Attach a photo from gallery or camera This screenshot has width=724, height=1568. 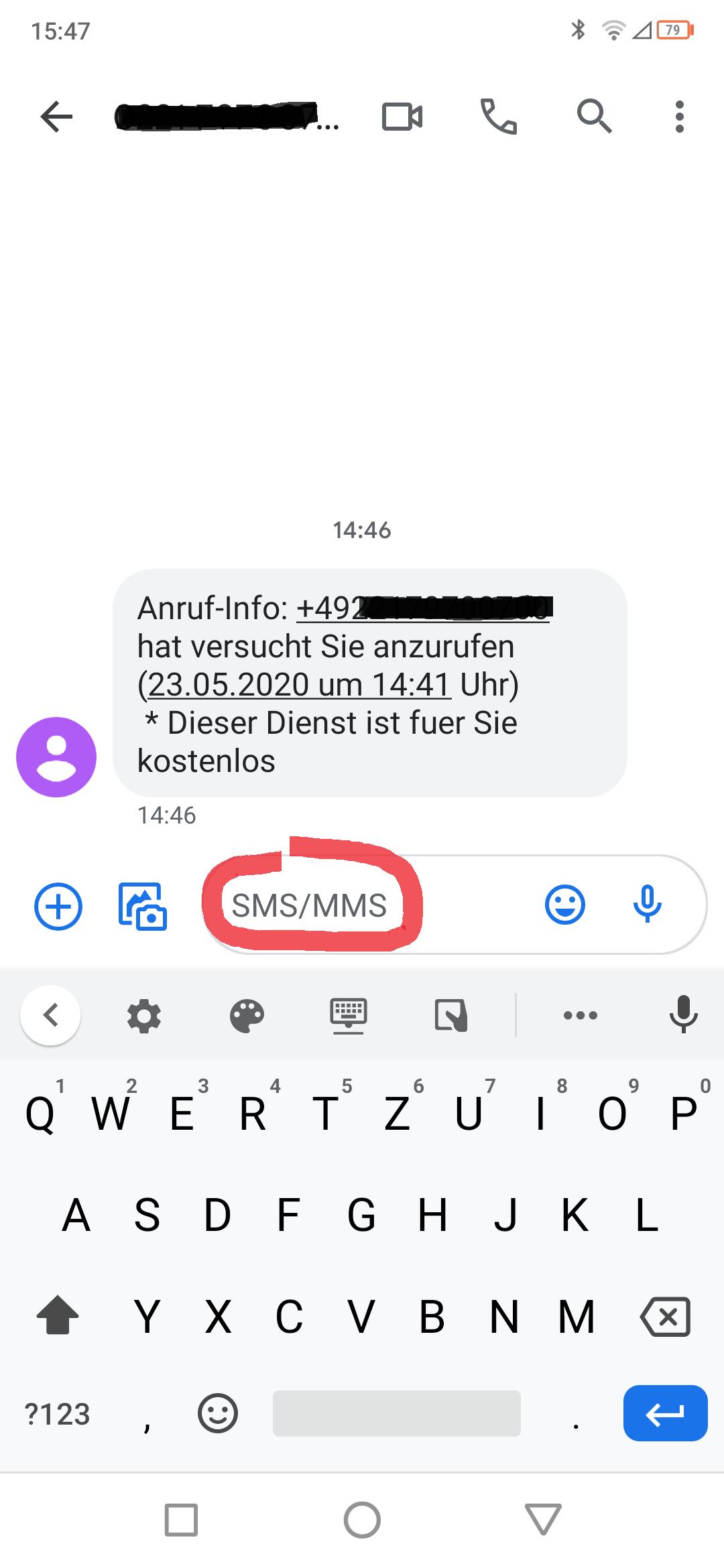pos(143,907)
